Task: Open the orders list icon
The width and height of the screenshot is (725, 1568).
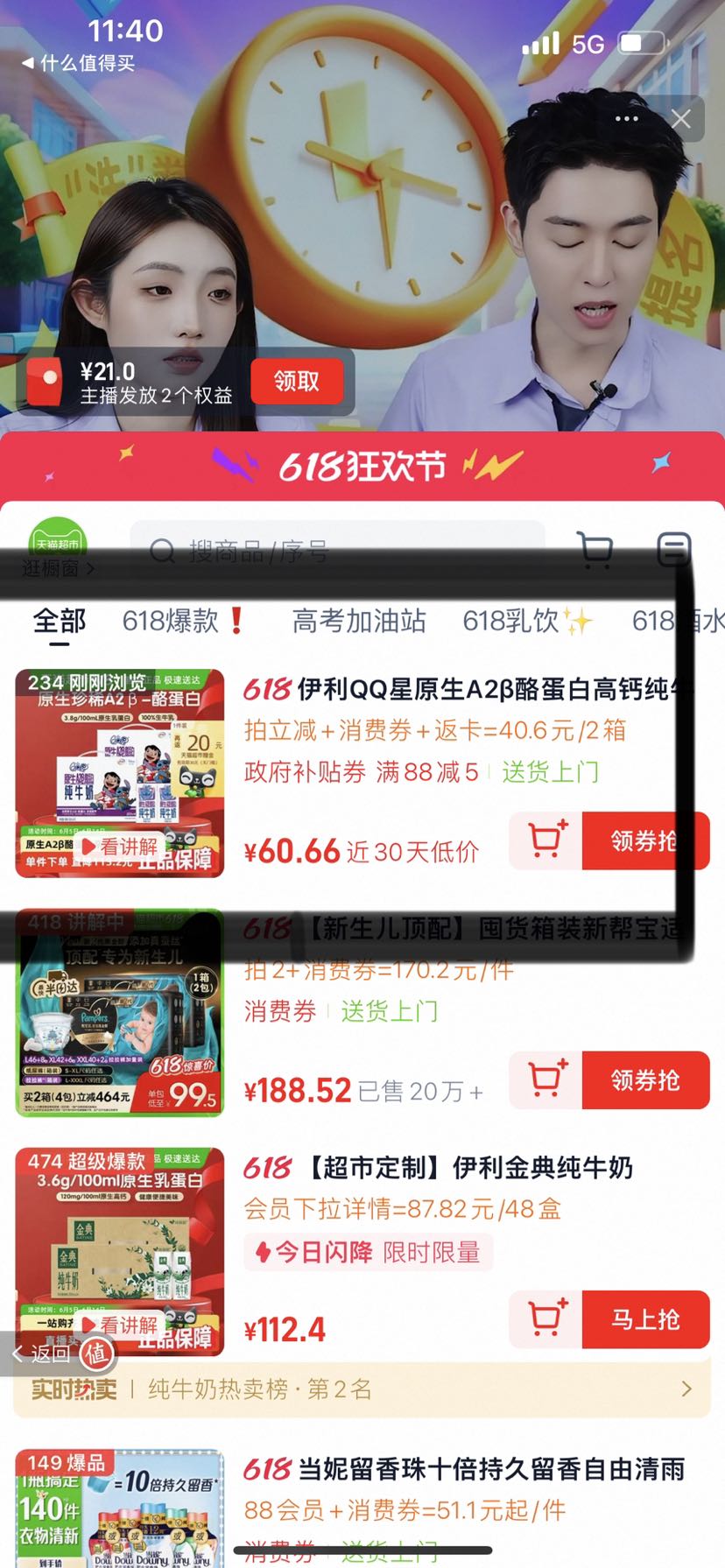Action: tap(673, 550)
